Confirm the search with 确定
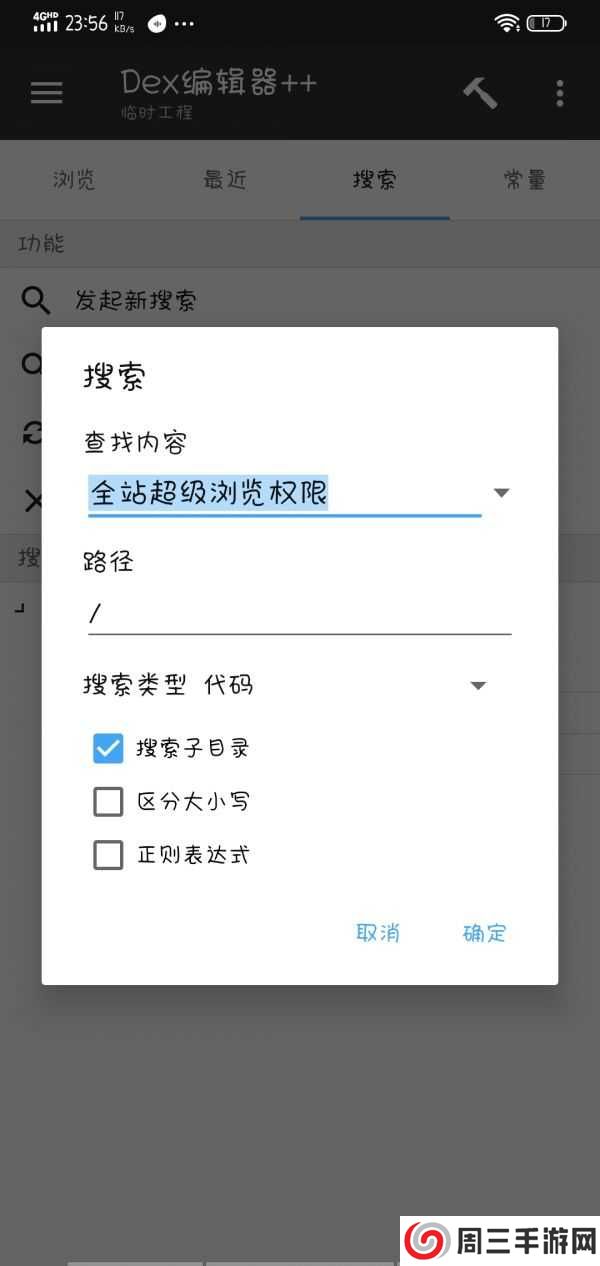This screenshot has height=1266, width=600. 484,933
